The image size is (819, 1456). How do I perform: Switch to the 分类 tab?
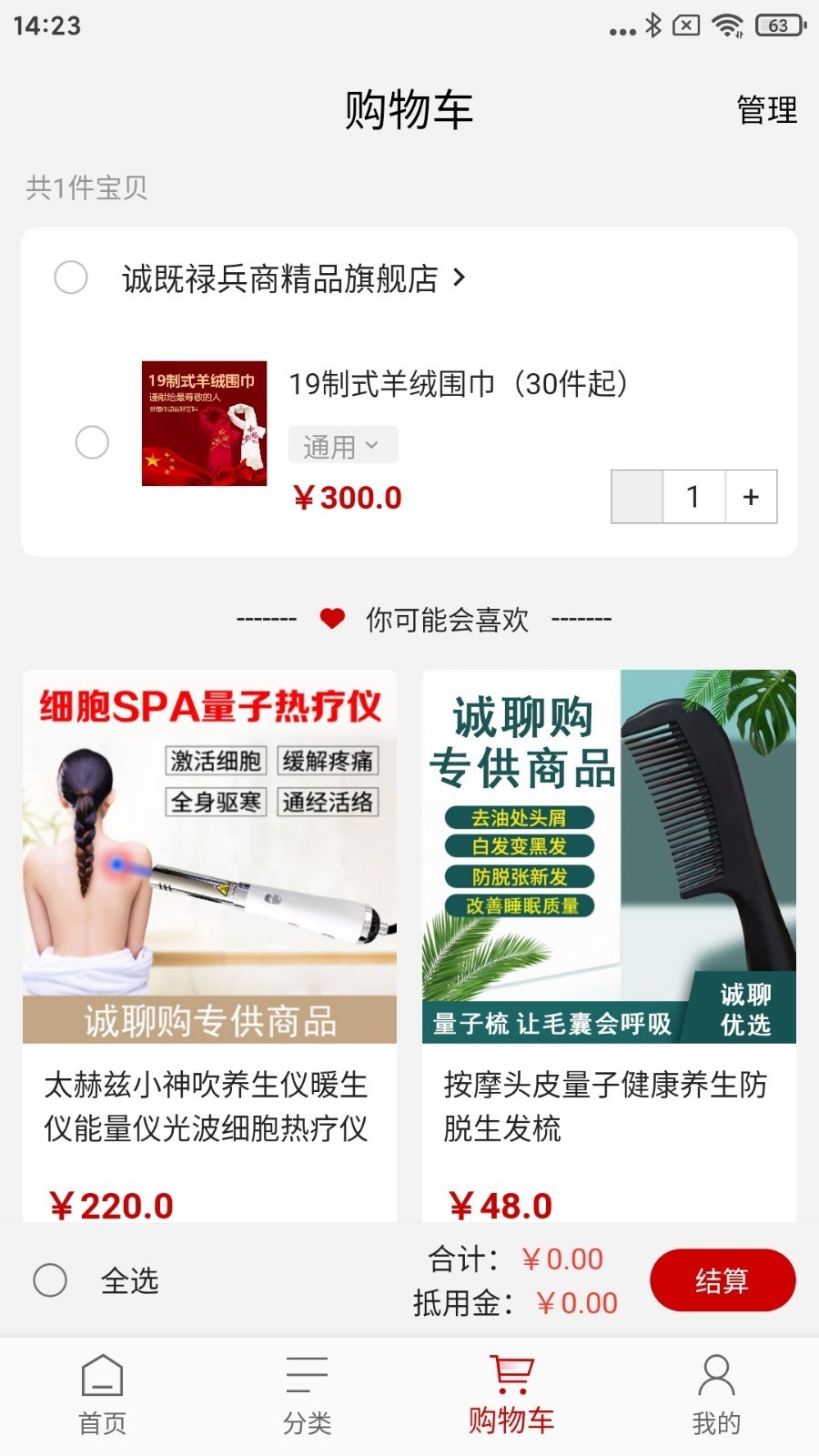point(307,1394)
